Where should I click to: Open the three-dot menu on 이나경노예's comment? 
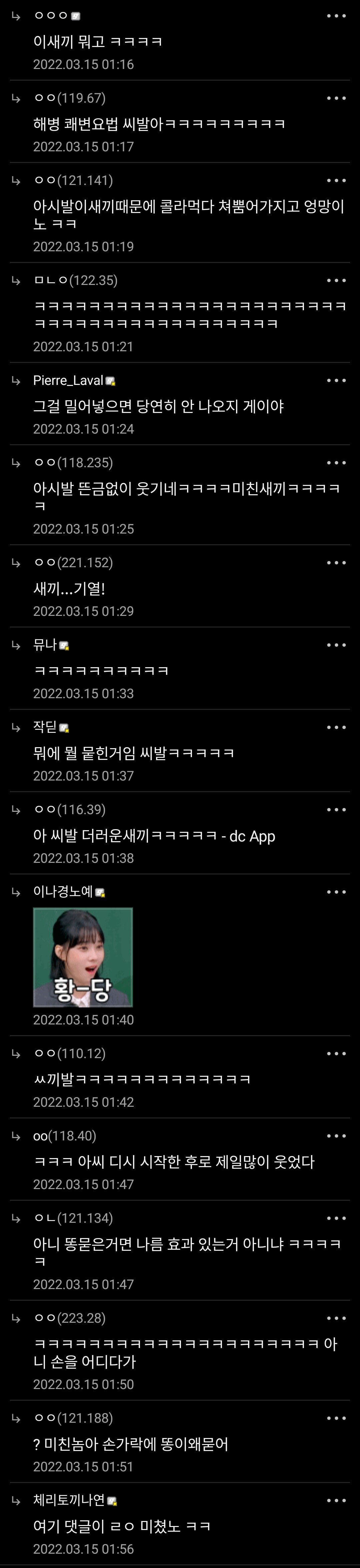click(336, 892)
